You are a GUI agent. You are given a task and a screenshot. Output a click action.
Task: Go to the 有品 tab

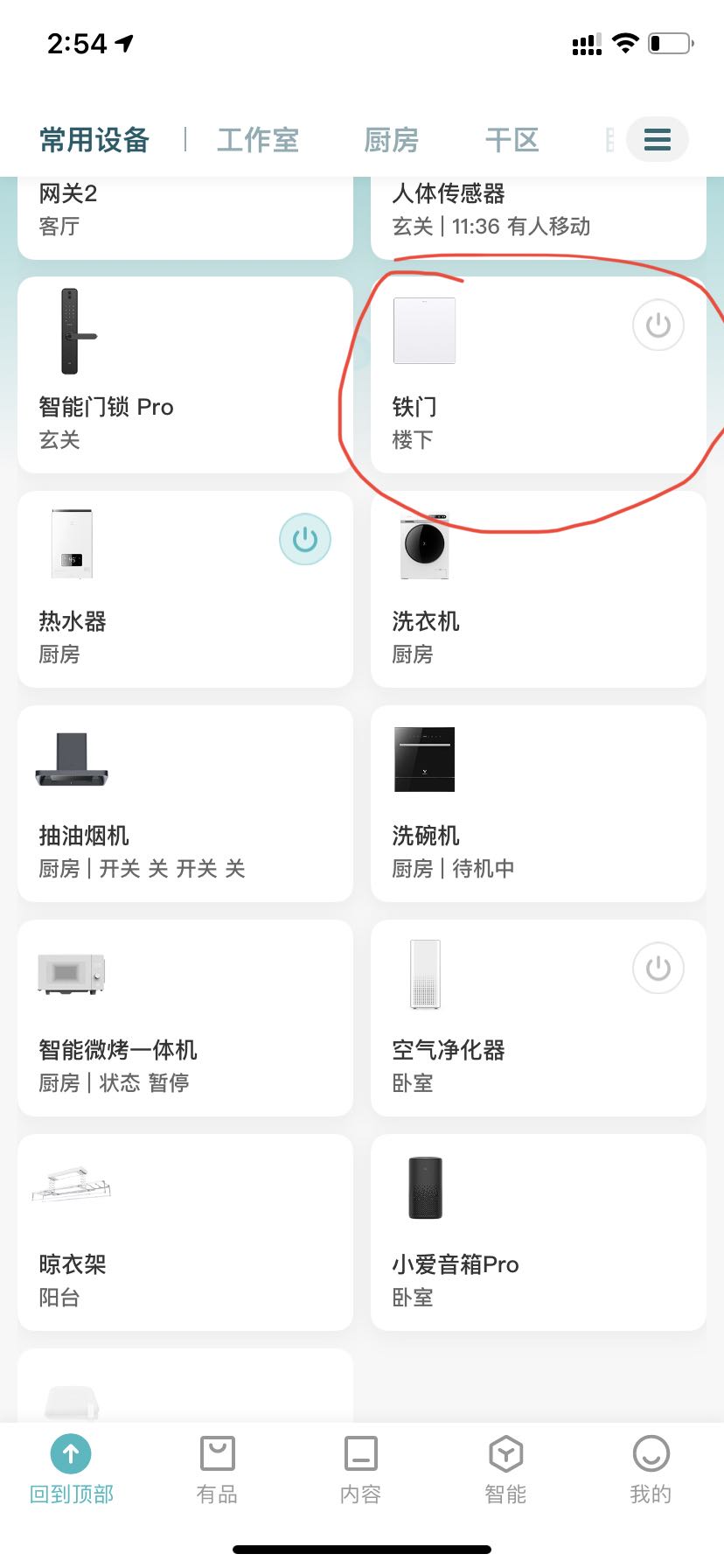coord(217,1468)
